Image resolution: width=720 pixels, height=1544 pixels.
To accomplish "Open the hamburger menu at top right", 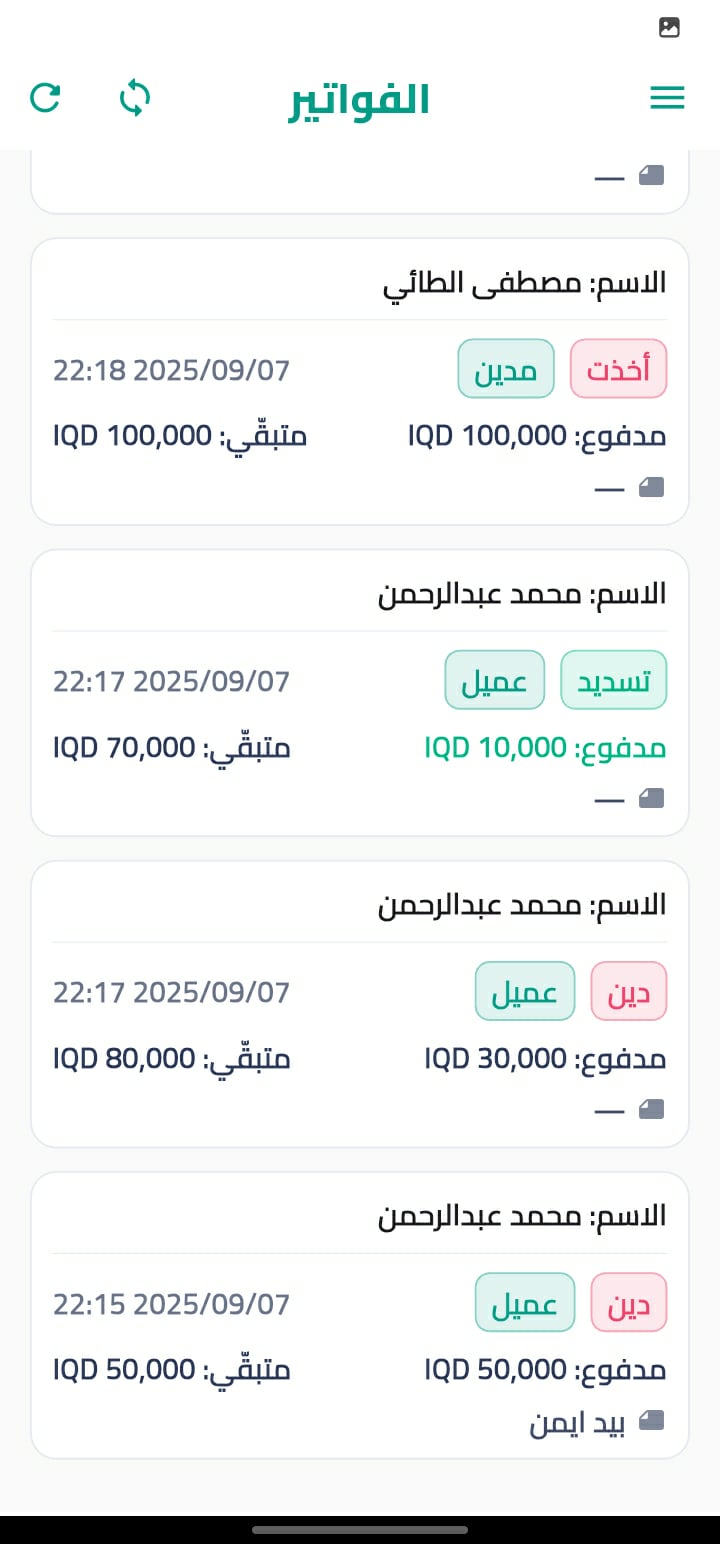I will 667,97.
